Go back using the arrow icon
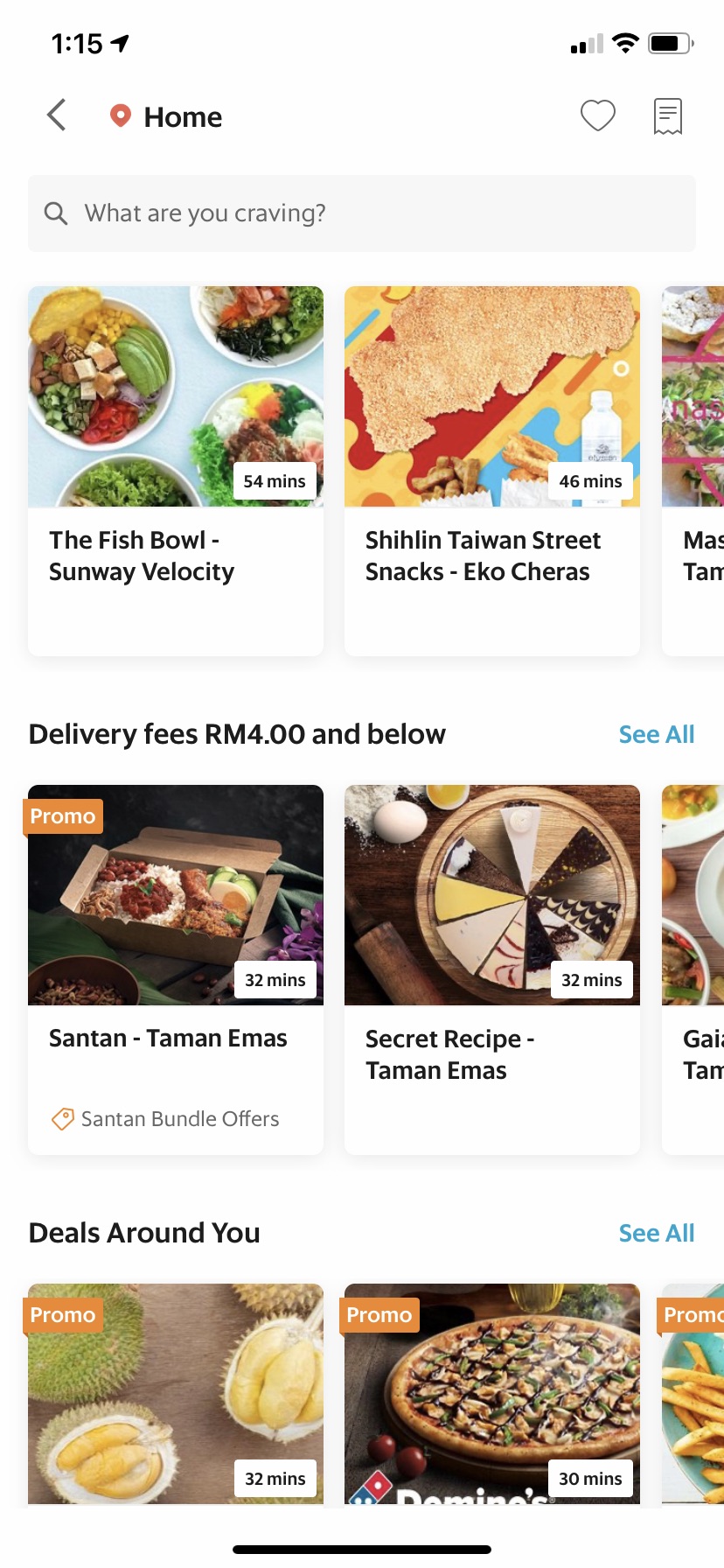 [57, 115]
